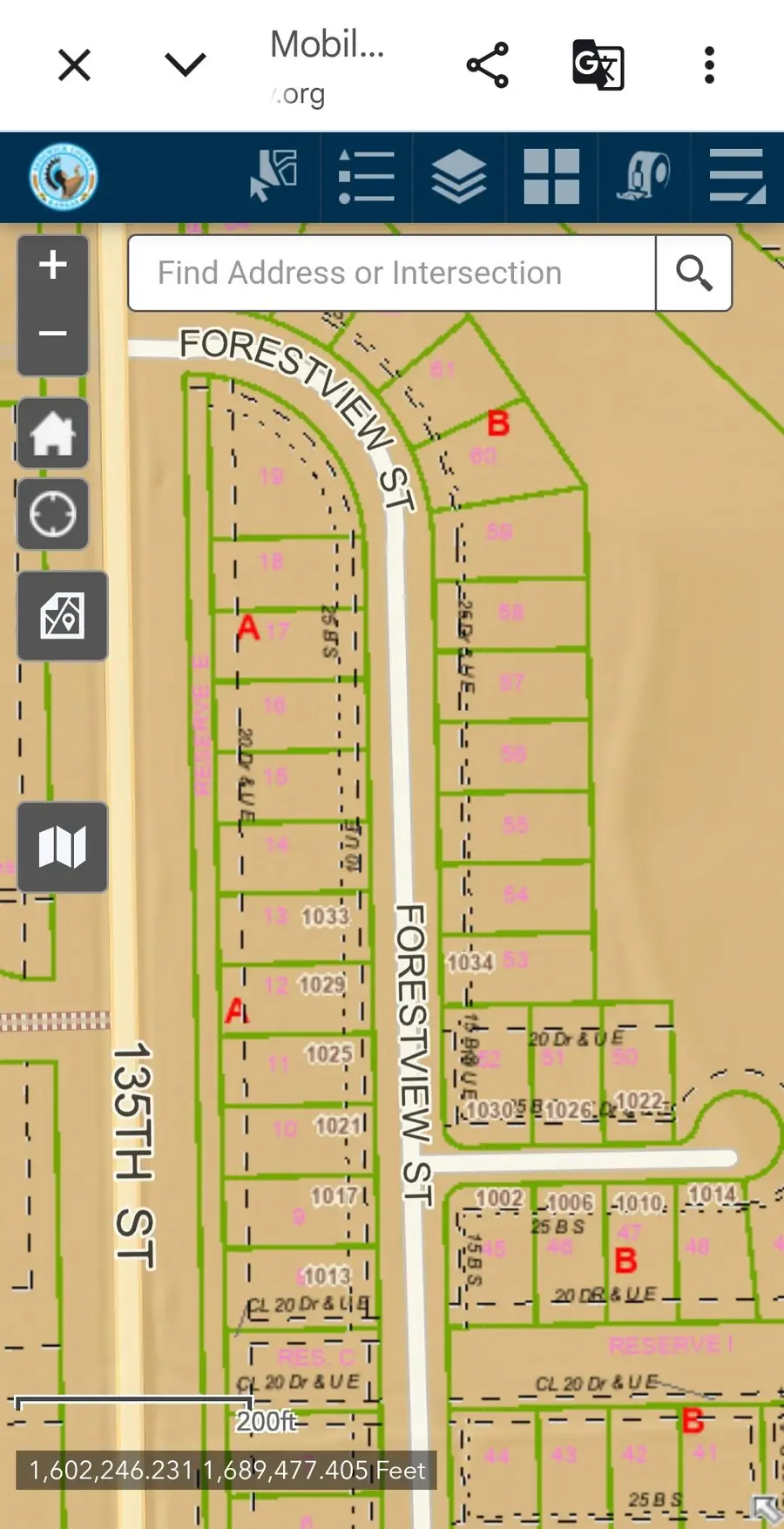The image size is (784, 1529).
Task: Select the identify parcel arrow tool
Action: pyautogui.click(x=273, y=178)
